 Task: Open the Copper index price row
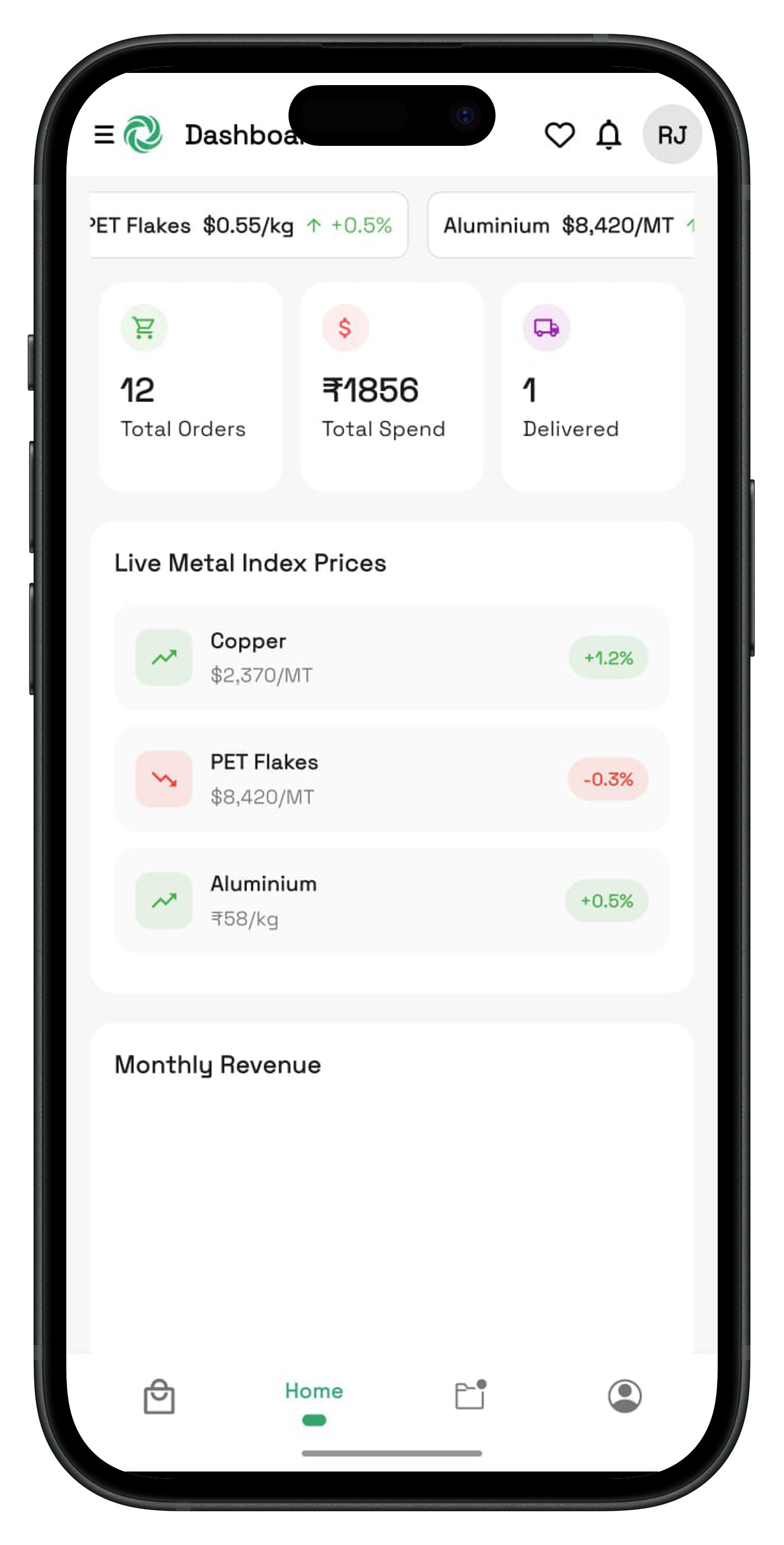(x=392, y=658)
